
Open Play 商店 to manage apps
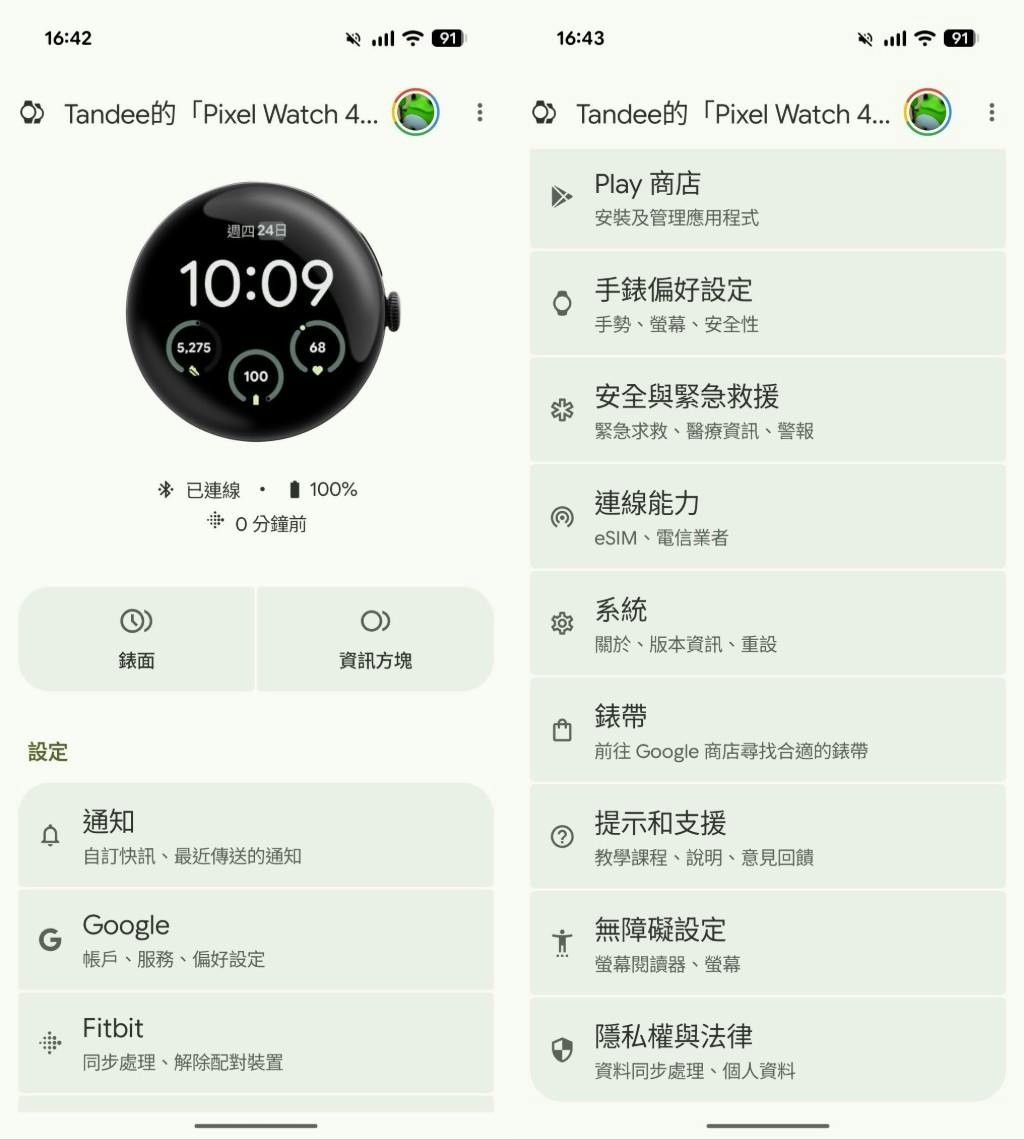[767, 198]
